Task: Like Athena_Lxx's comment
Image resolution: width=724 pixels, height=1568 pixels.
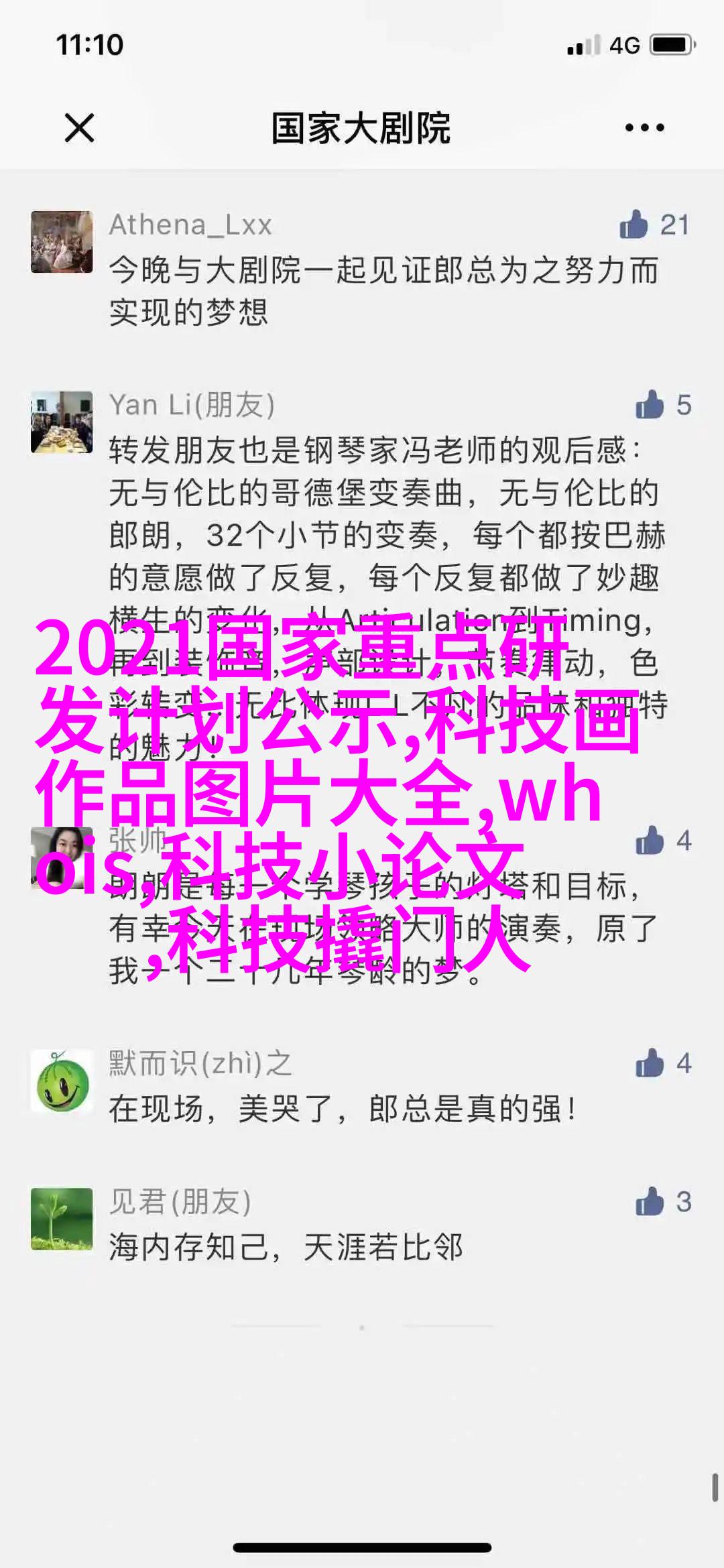Action: pyautogui.click(x=634, y=225)
